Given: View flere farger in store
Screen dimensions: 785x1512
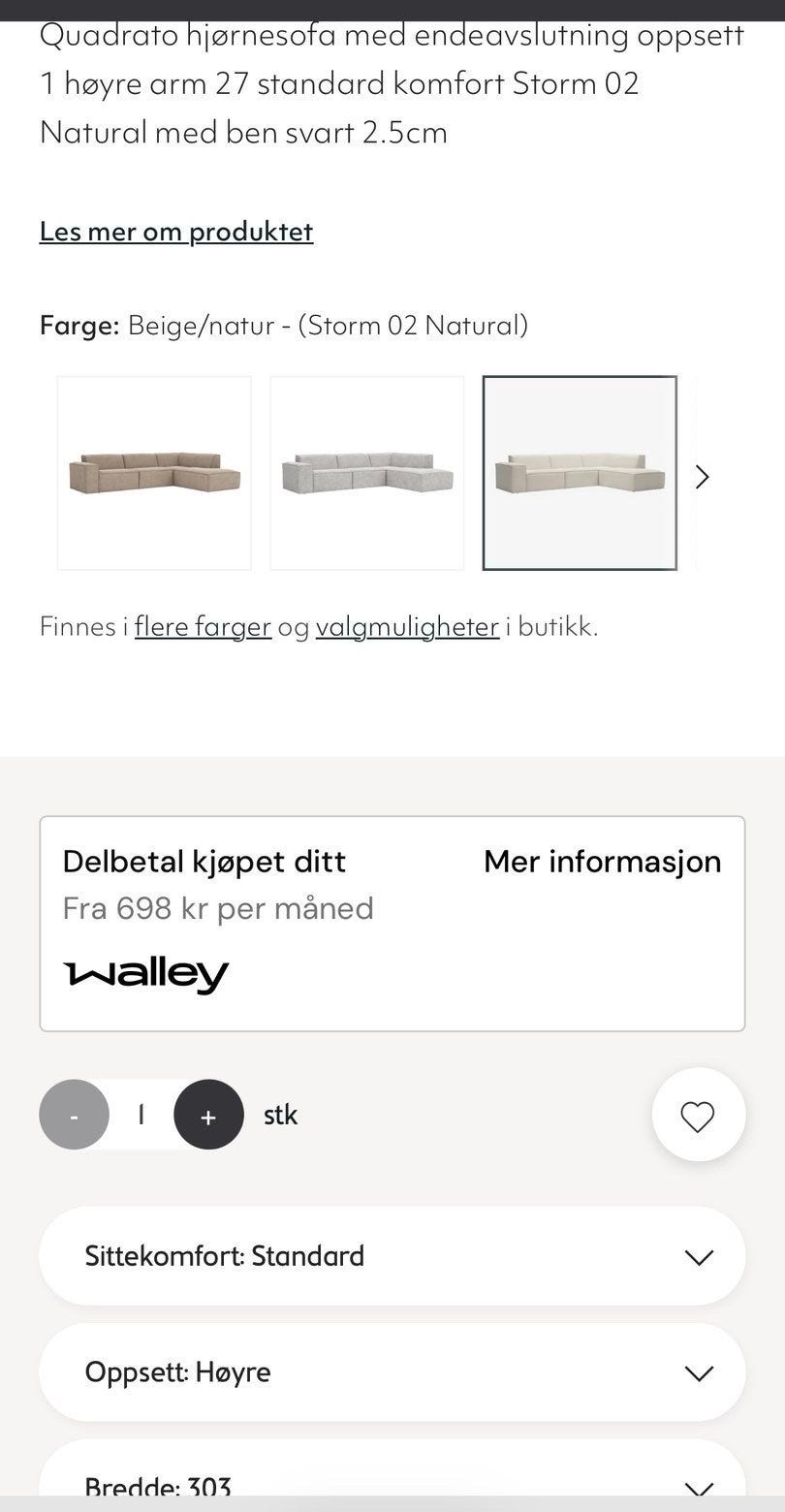Looking at the screenshot, I should click(203, 626).
